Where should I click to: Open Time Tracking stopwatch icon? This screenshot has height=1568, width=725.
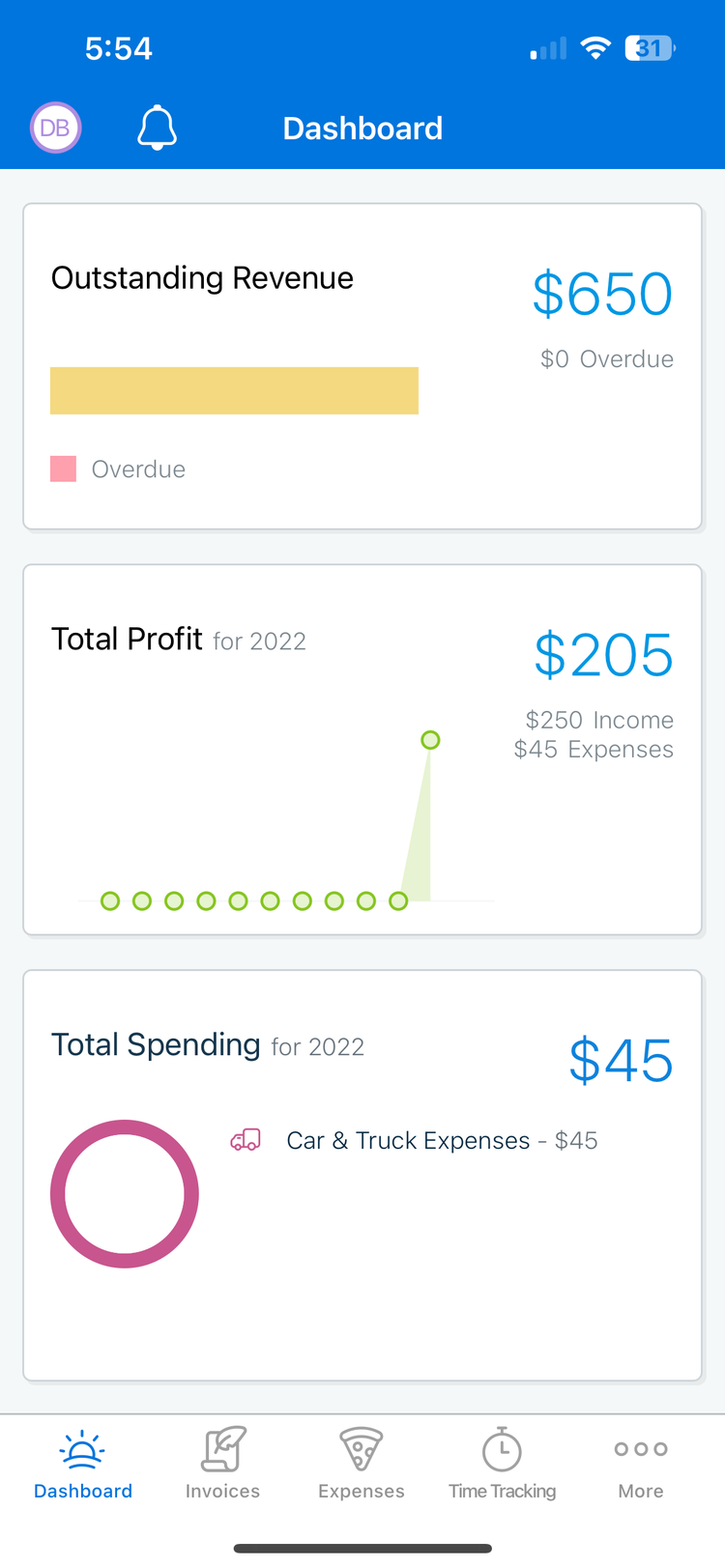point(502,1452)
